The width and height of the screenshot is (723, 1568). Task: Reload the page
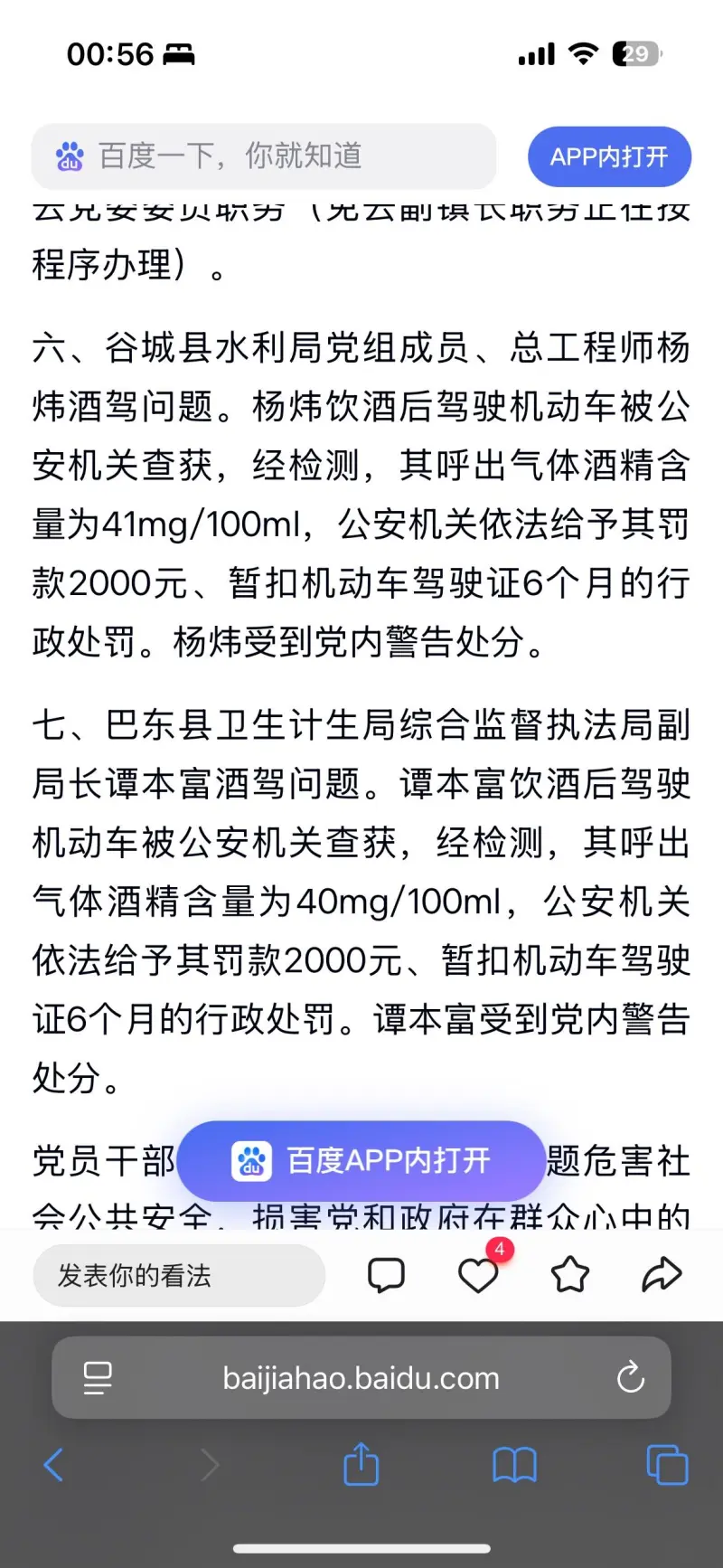point(630,1378)
